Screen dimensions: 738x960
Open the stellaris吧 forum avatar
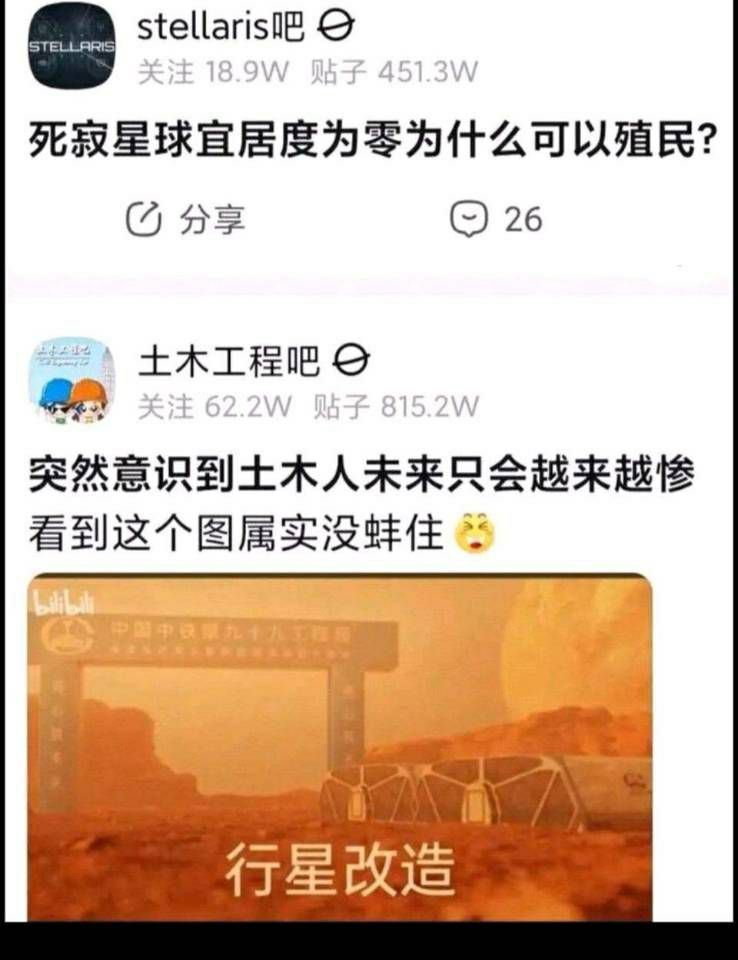70,46
